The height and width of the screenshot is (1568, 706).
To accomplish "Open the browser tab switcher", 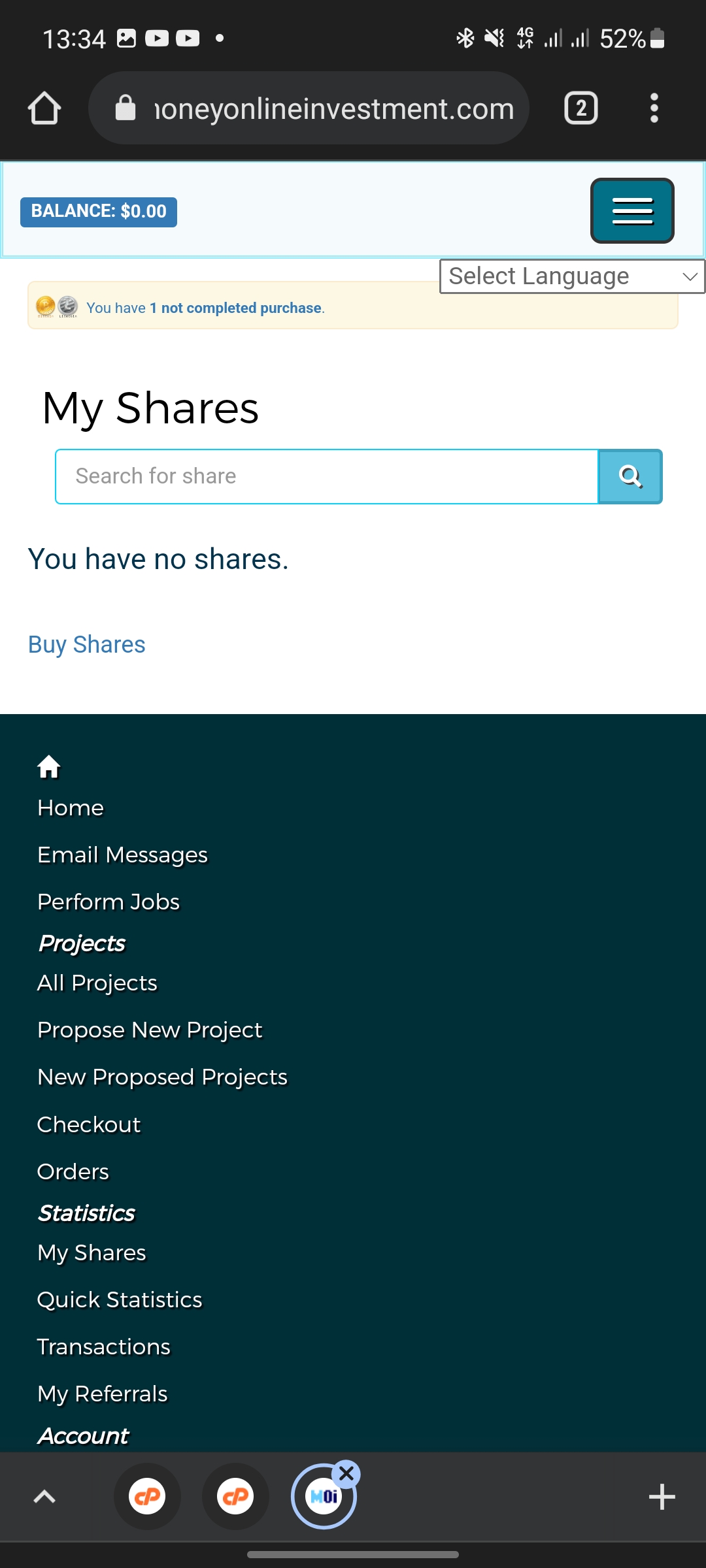I will point(581,108).
